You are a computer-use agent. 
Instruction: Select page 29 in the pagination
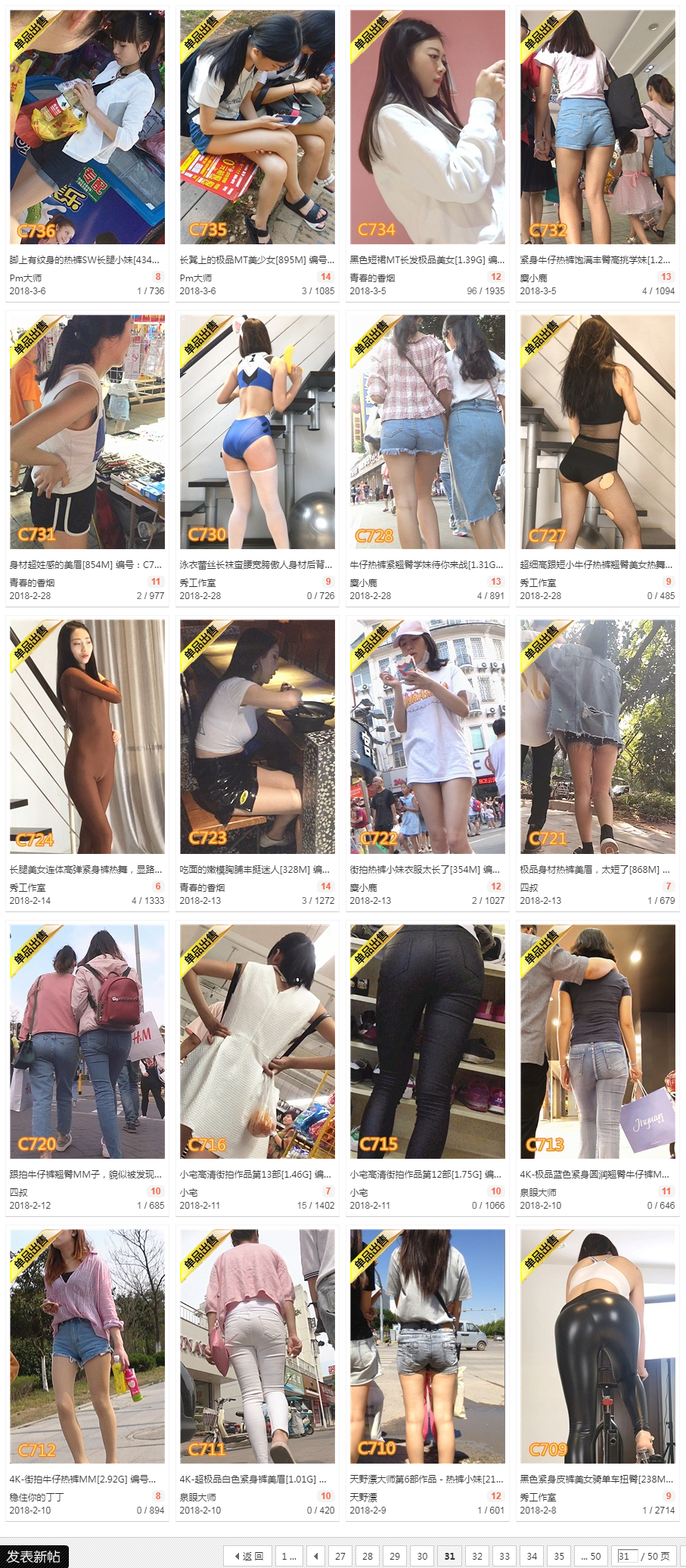pyautogui.click(x=395, y=1556)
